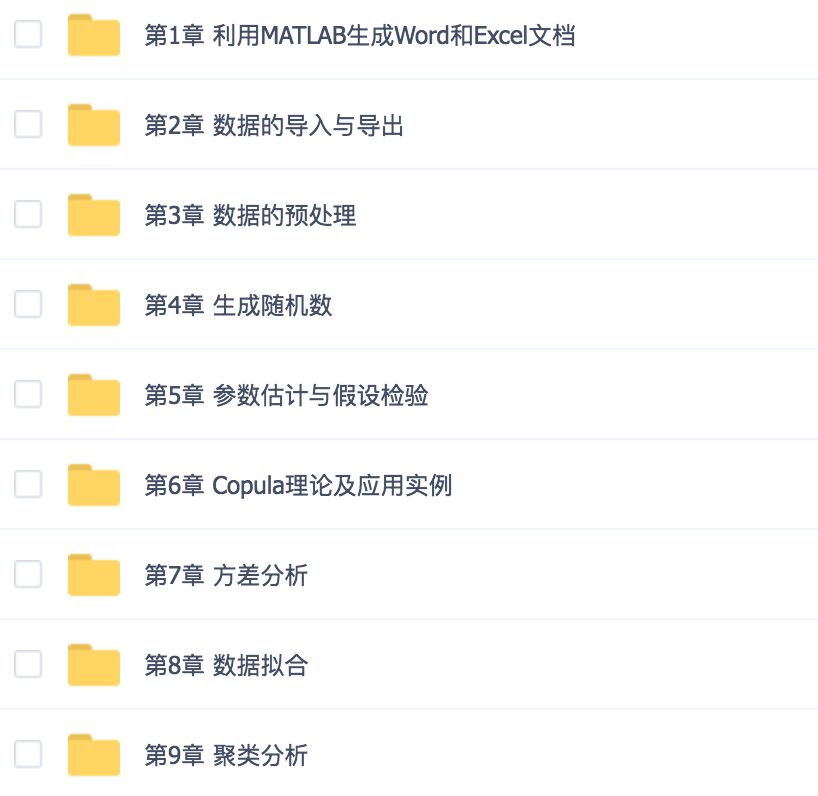Open folder 第8章 数据拟合
818x796 pixels.
[x=226, y=666]
